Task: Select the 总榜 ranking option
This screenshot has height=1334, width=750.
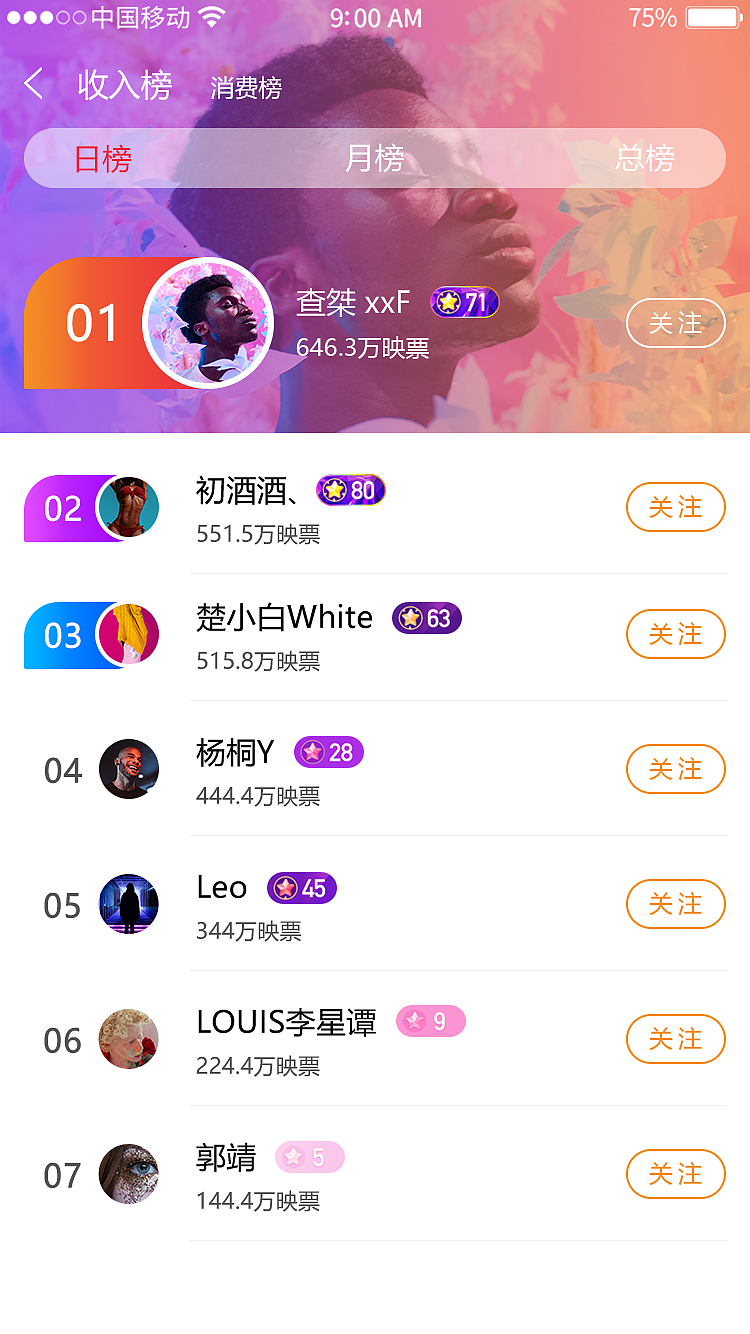Action: [x=647, y=158]
